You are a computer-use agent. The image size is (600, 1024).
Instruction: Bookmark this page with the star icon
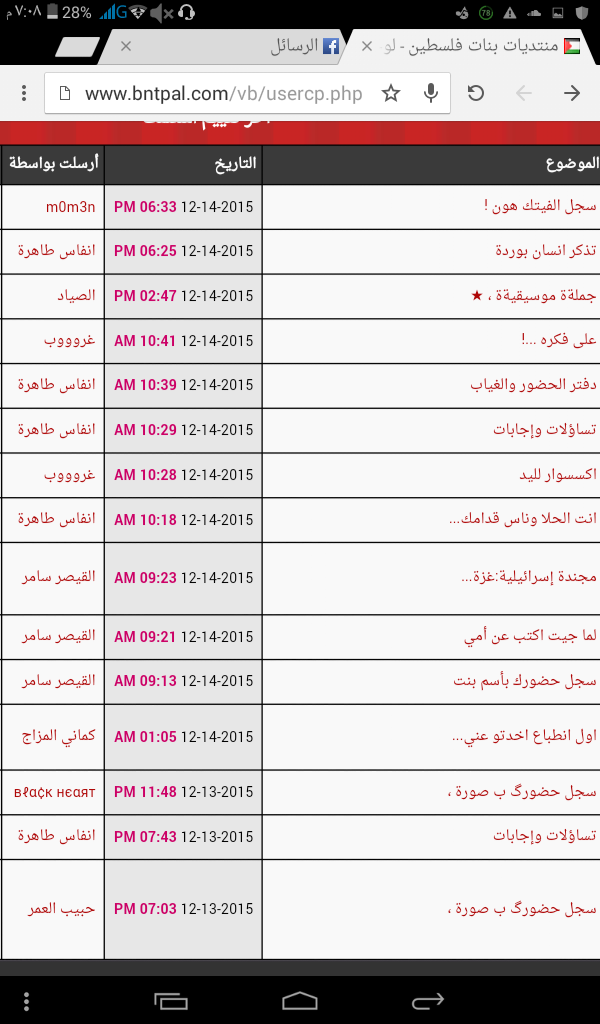(391, 93)
